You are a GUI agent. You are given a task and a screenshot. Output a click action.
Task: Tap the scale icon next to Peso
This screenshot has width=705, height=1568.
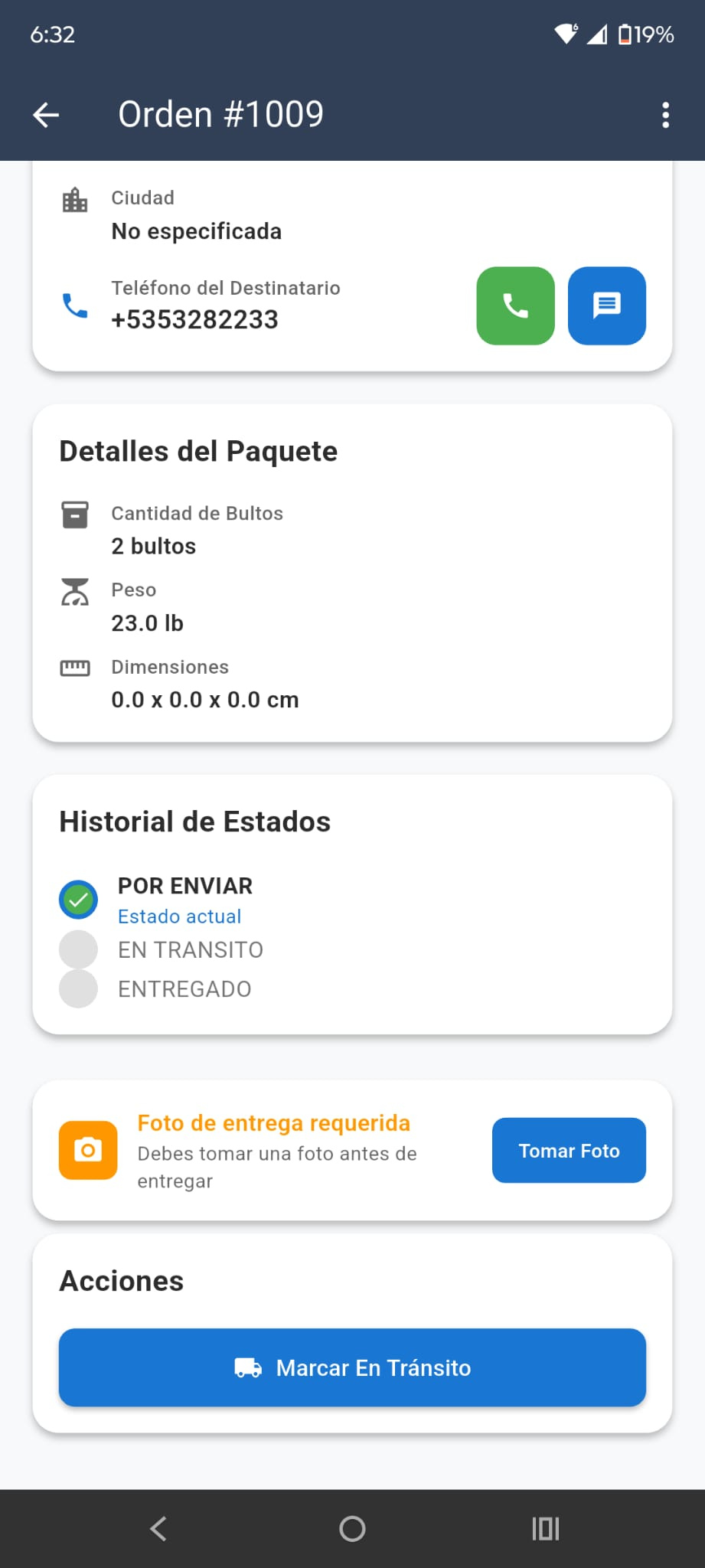point(74,593)
